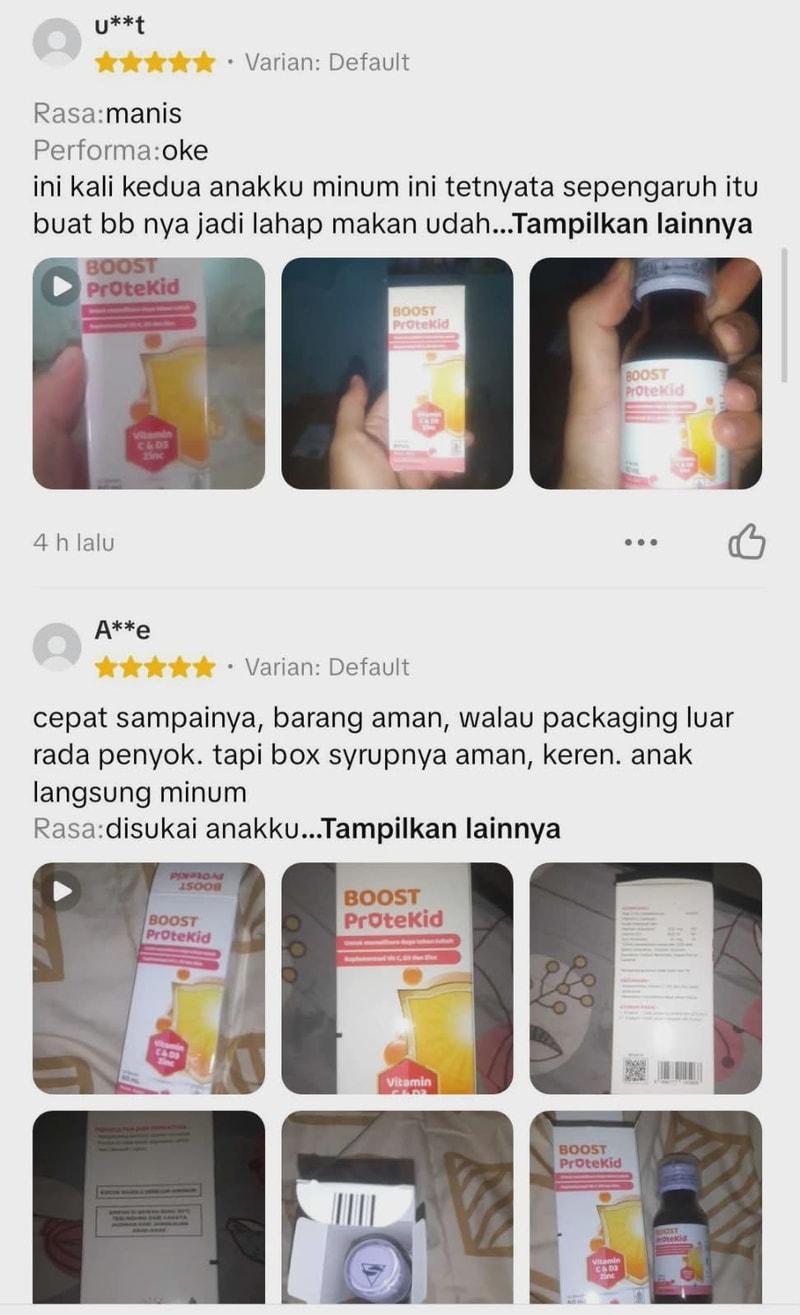Viewport: 800px width, 1315px height.
Task: Open A**e's close-up photo of the box front
Action: [x=397, y=978]
